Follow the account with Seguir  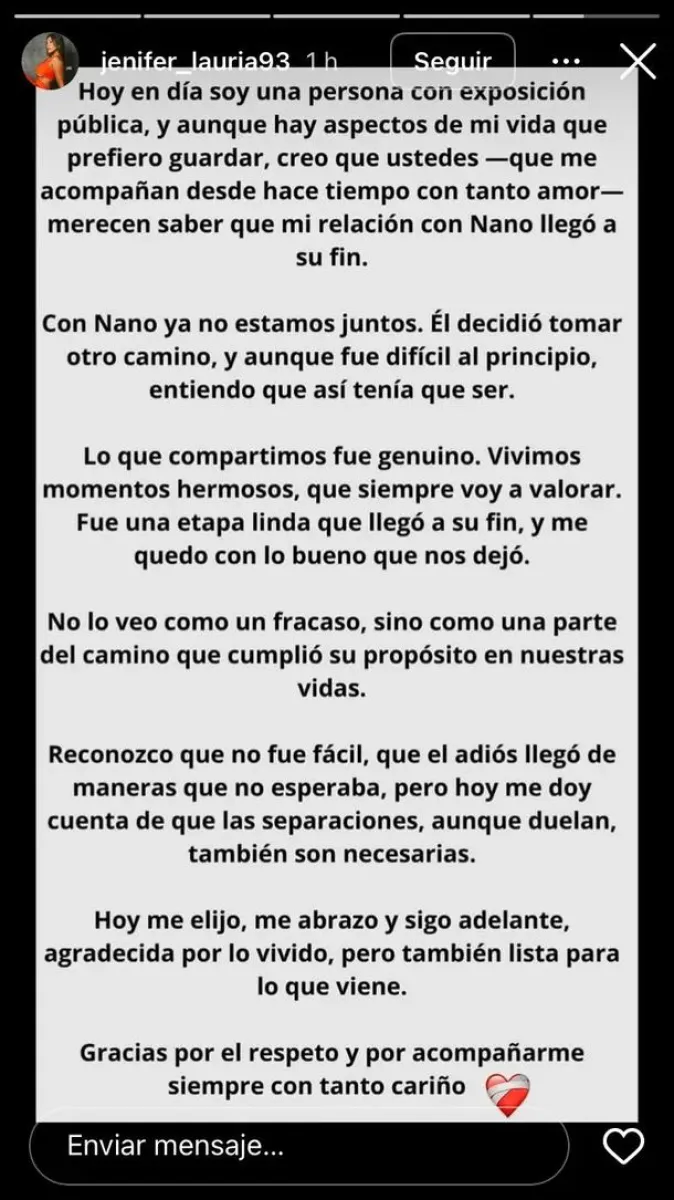(452, 61)
